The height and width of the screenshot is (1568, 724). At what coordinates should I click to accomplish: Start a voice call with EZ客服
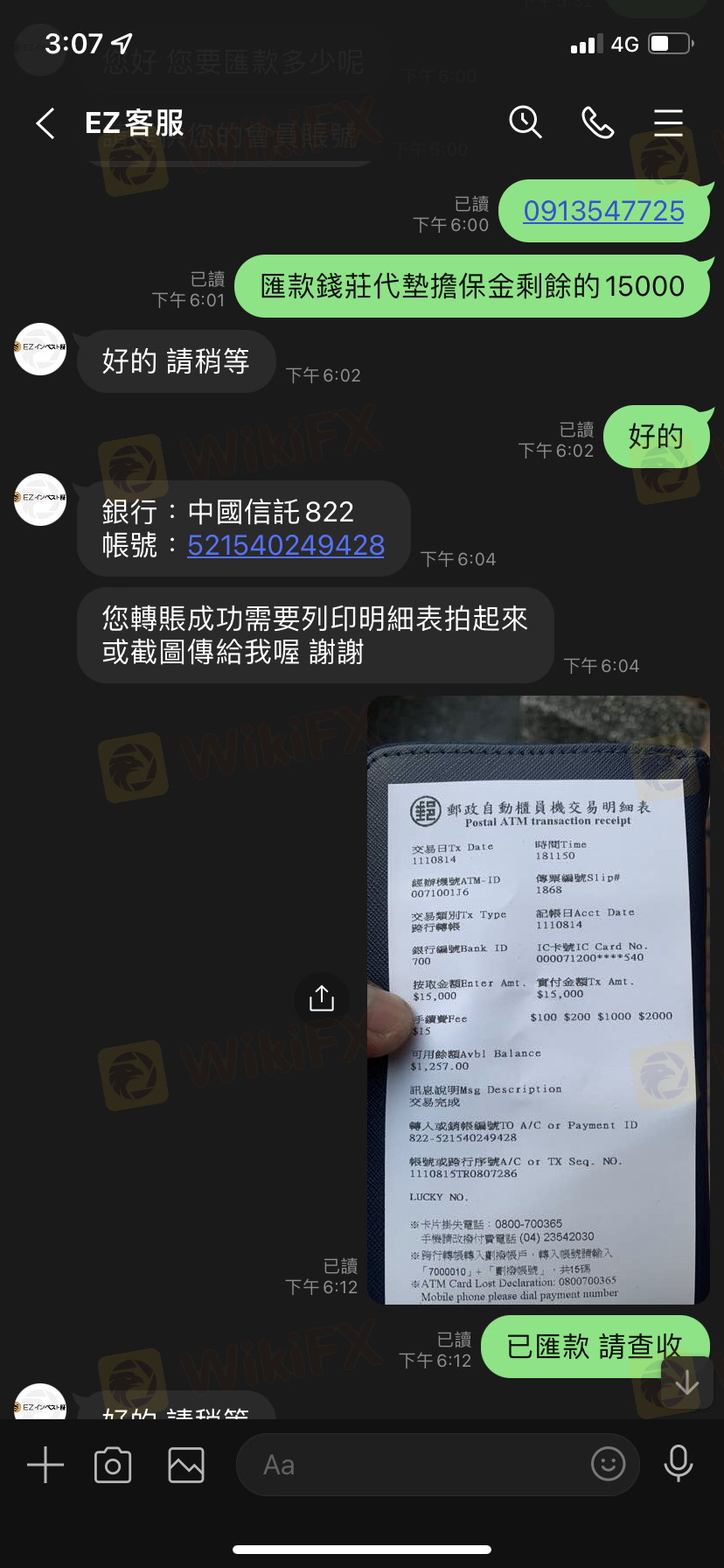click(598, 122)
